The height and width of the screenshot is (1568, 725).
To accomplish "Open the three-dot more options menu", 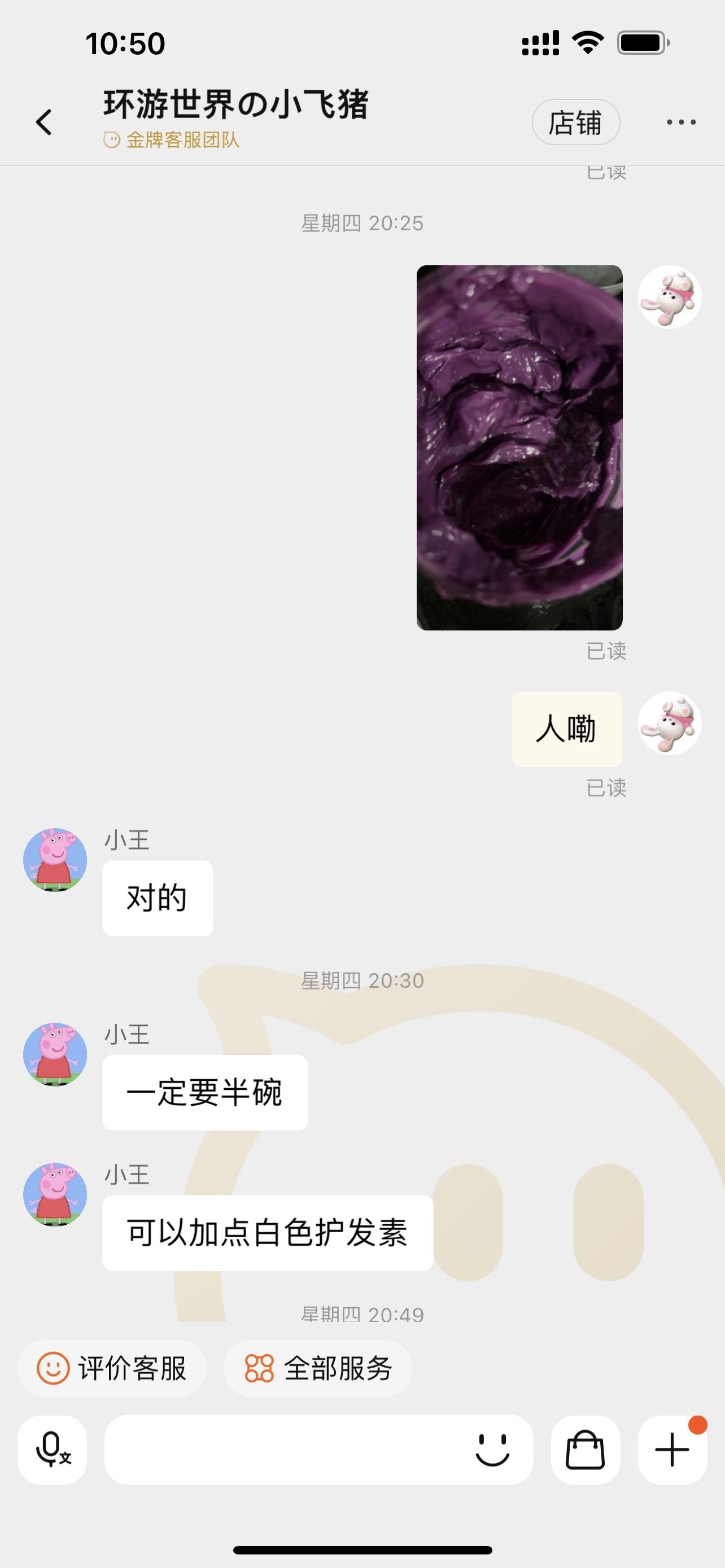I will click(680, 122).
